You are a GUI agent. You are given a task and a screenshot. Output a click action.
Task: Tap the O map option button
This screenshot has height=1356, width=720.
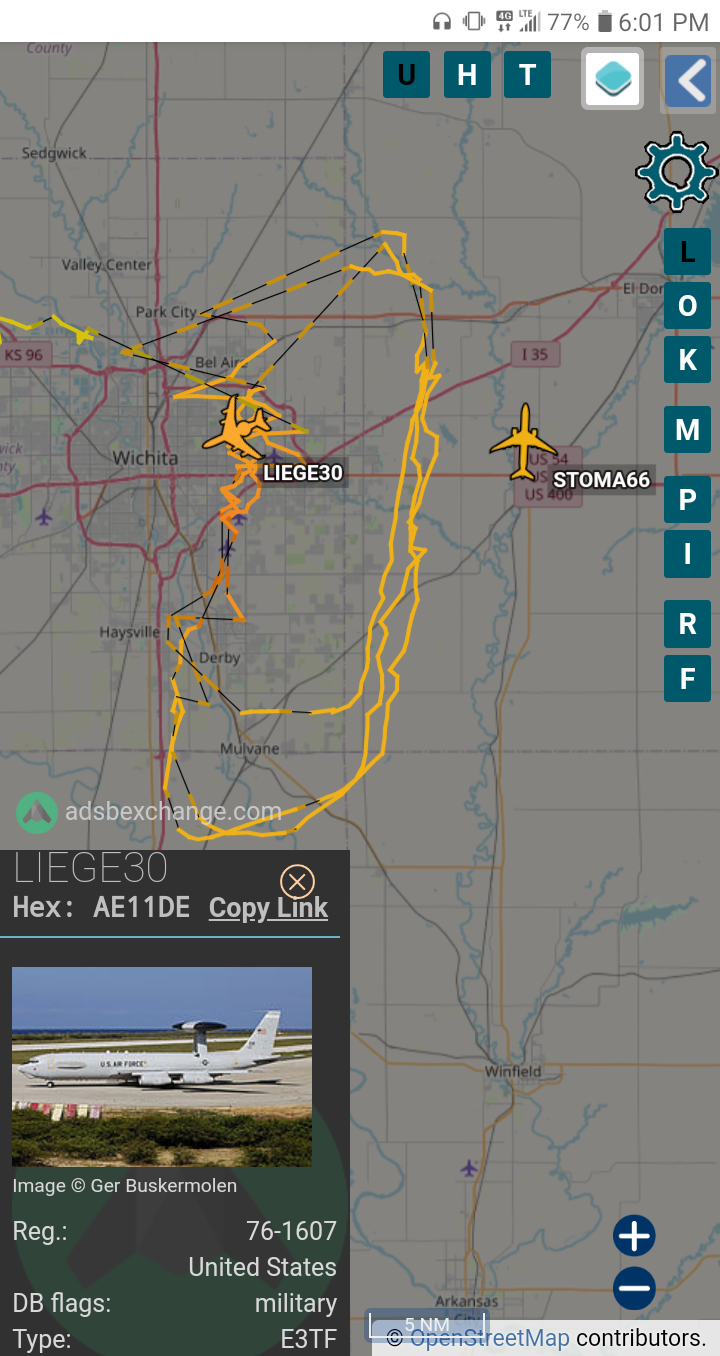click(x=688, y=306)
